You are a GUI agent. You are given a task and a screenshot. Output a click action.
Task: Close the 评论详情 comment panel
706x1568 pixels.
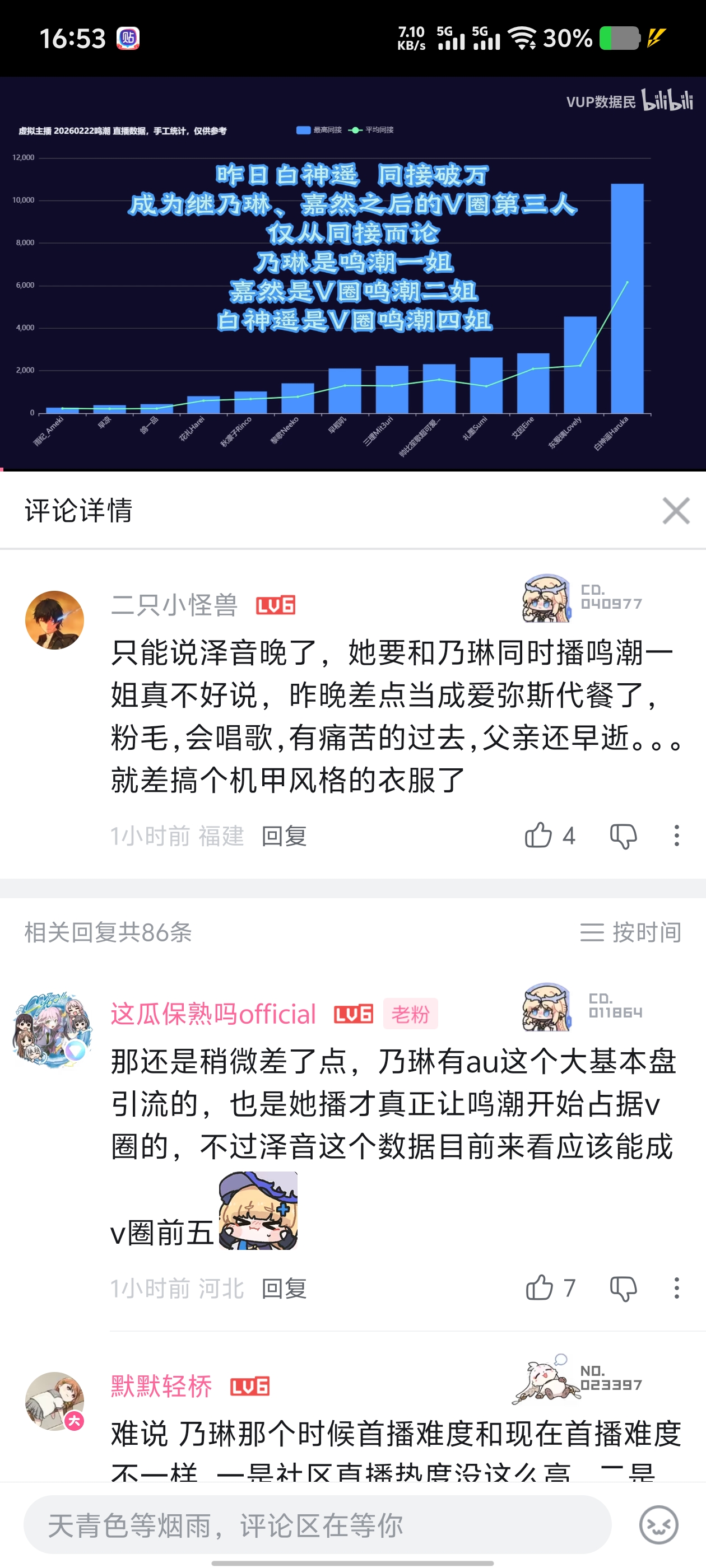click(x=676, y=510)
